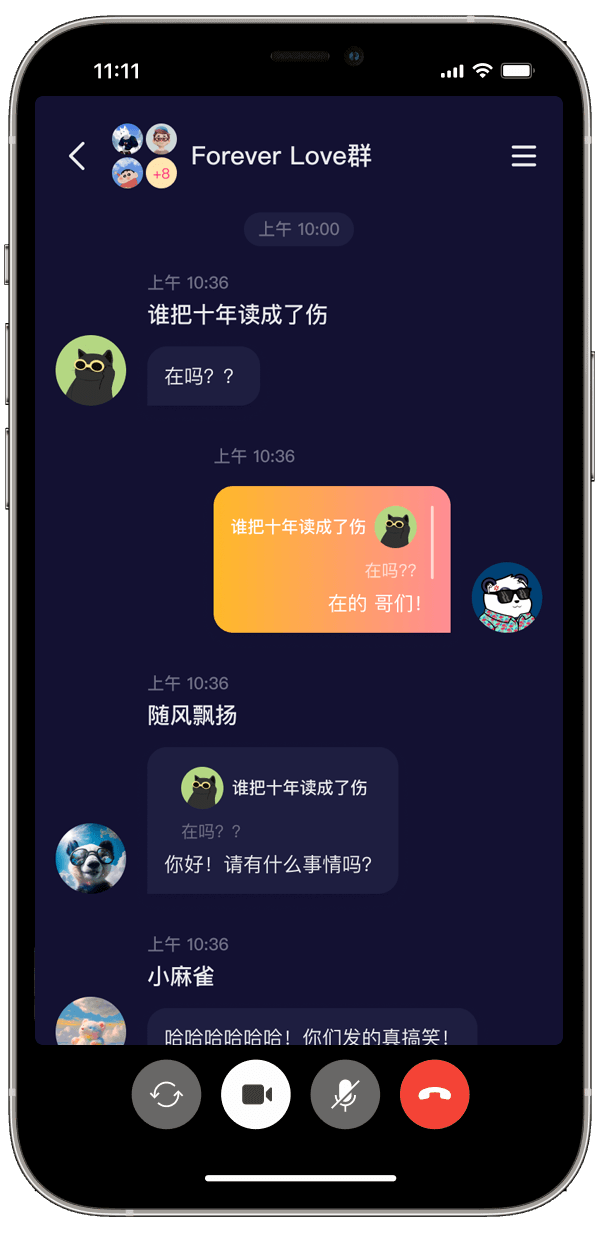Open my panda avatar profile
600x1233 pixels.
(507, 597)
